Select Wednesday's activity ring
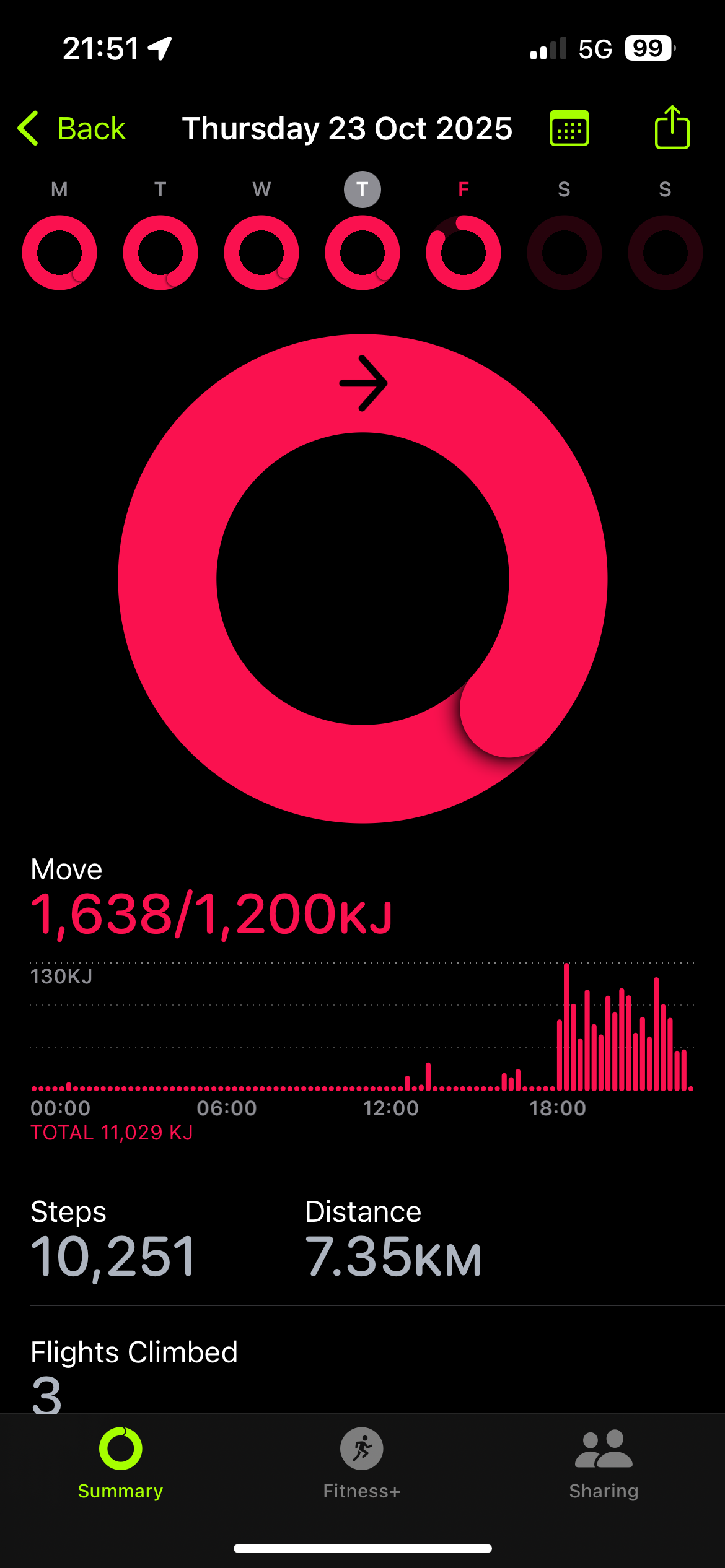725x1568 pixels. pos(261,253)
